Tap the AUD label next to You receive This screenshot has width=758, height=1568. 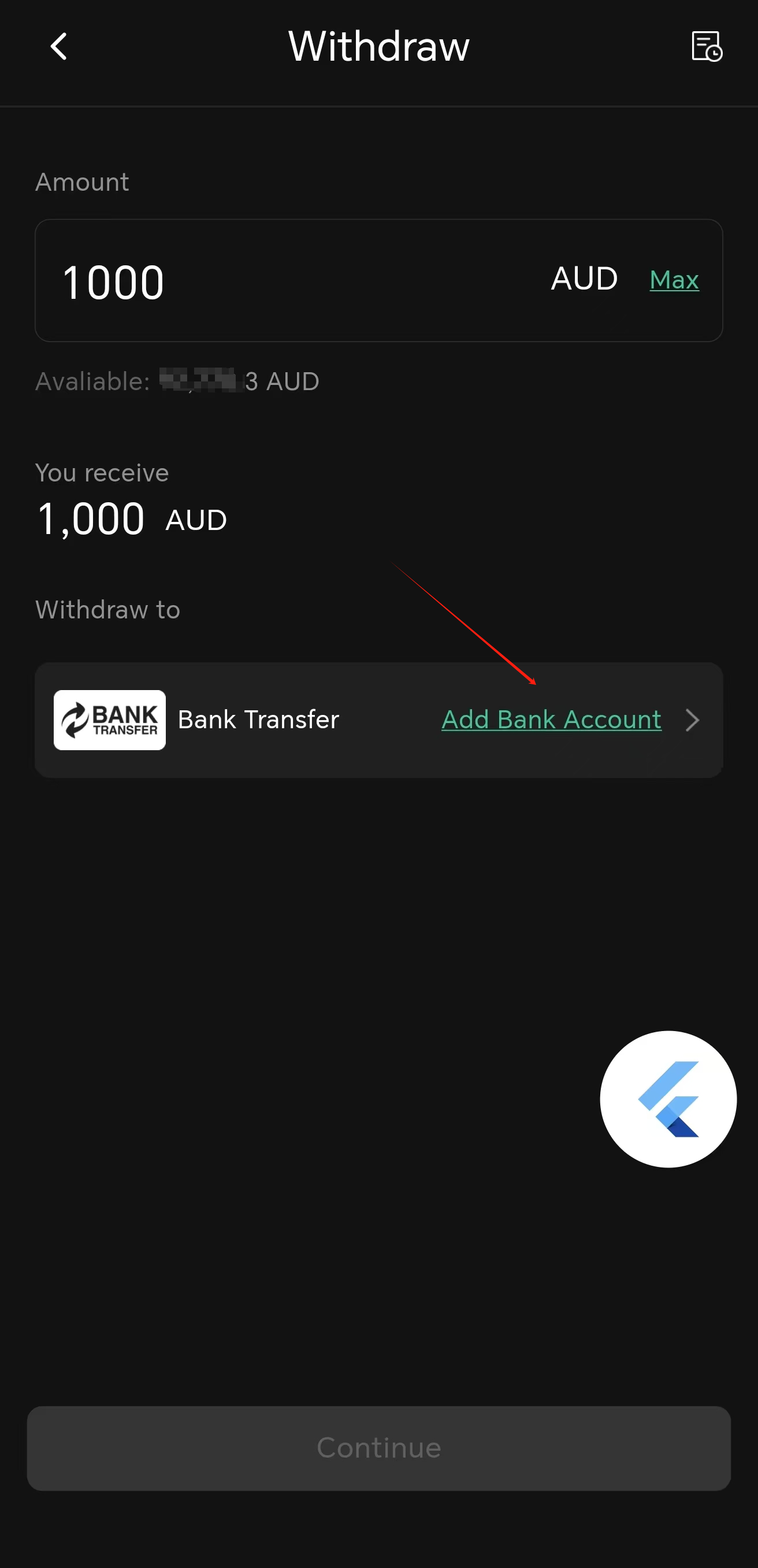click(x=195, y=519)
